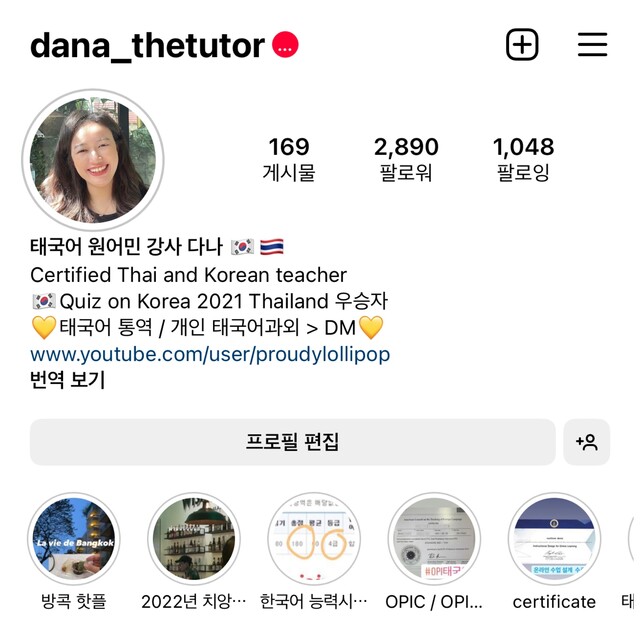Open the 169 게시물 posts count
This screenshot has width=640, height=640.
[x=289, y=159]
